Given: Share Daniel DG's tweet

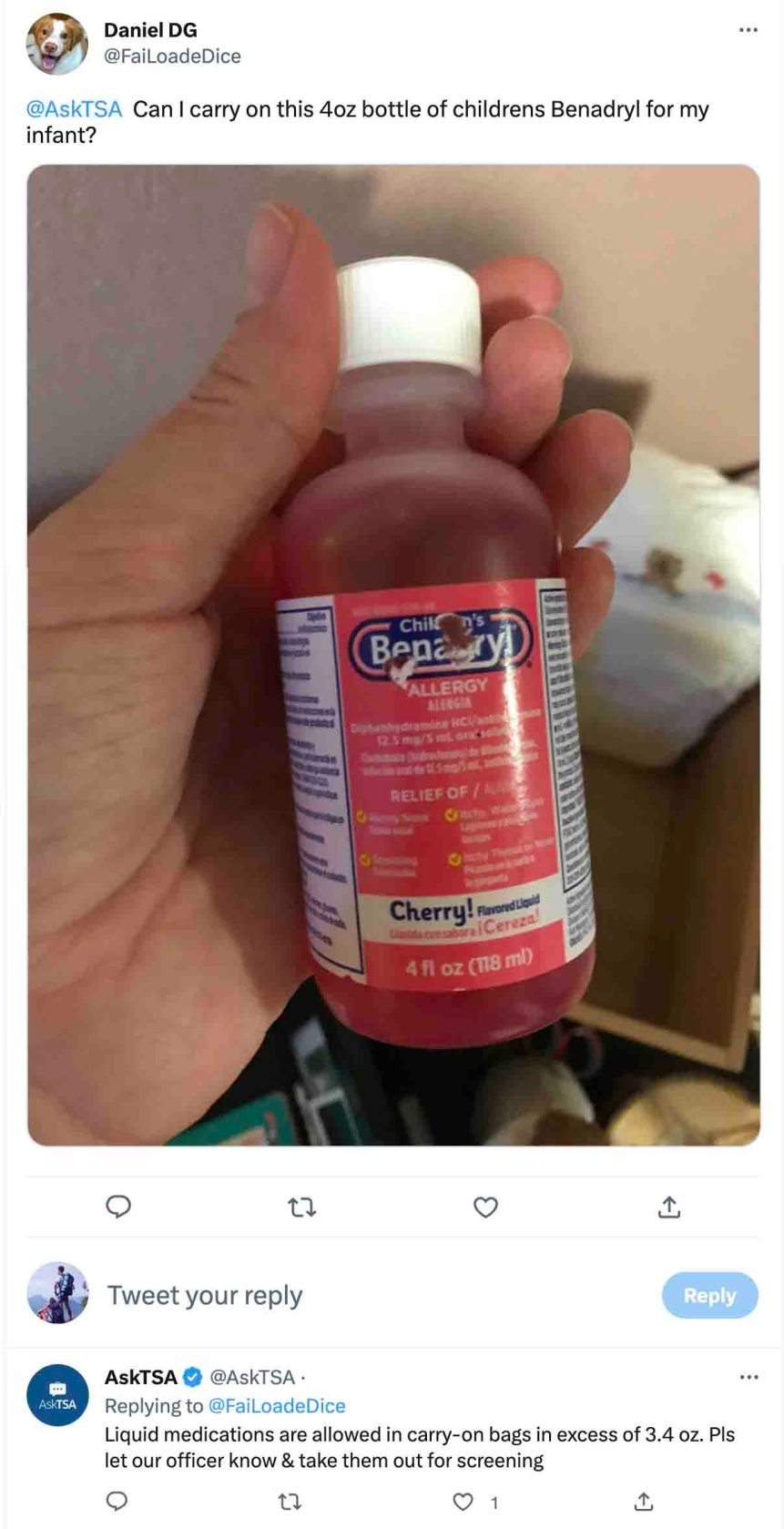Looking at the screenshot, I should 668,1207.
